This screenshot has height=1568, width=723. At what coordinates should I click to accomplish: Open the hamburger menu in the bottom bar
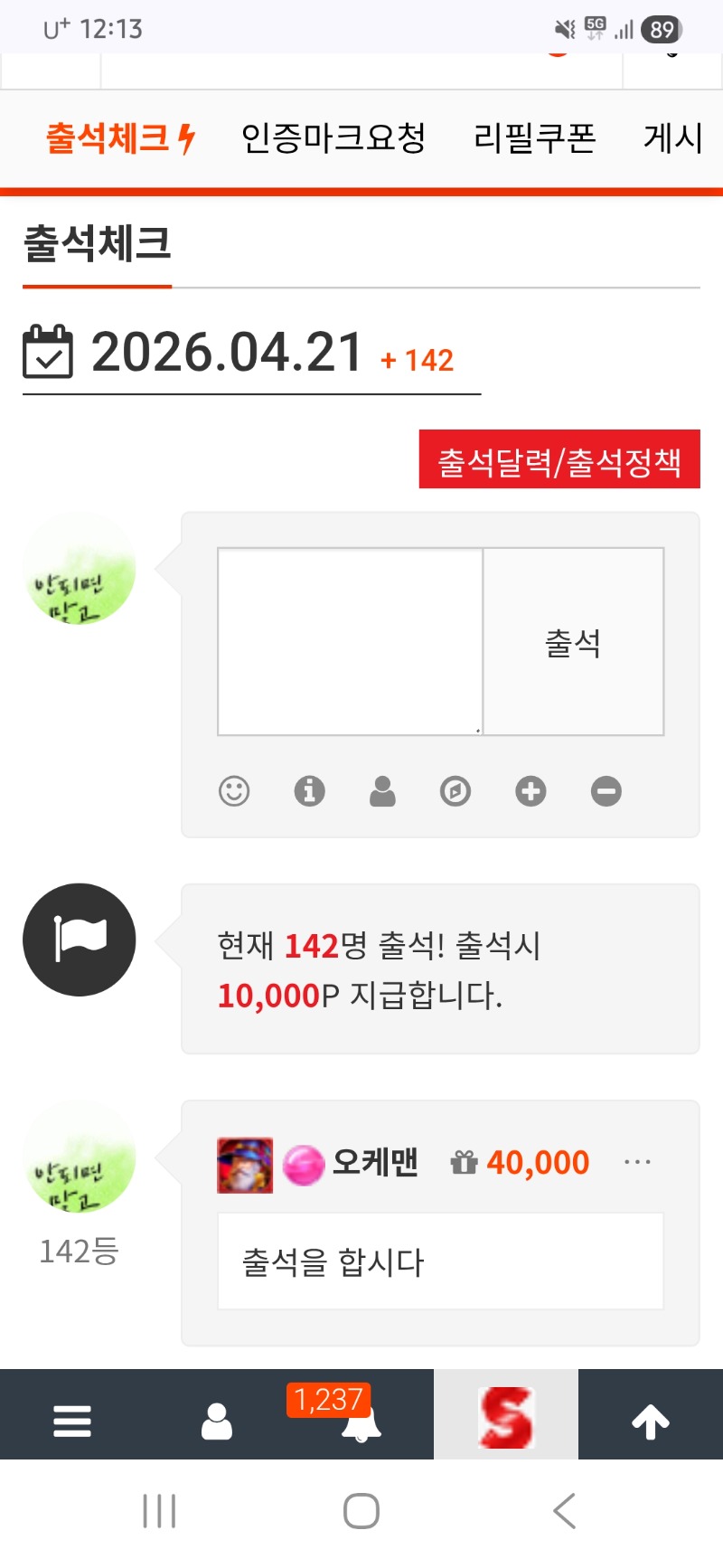(x=72, y=1420)
